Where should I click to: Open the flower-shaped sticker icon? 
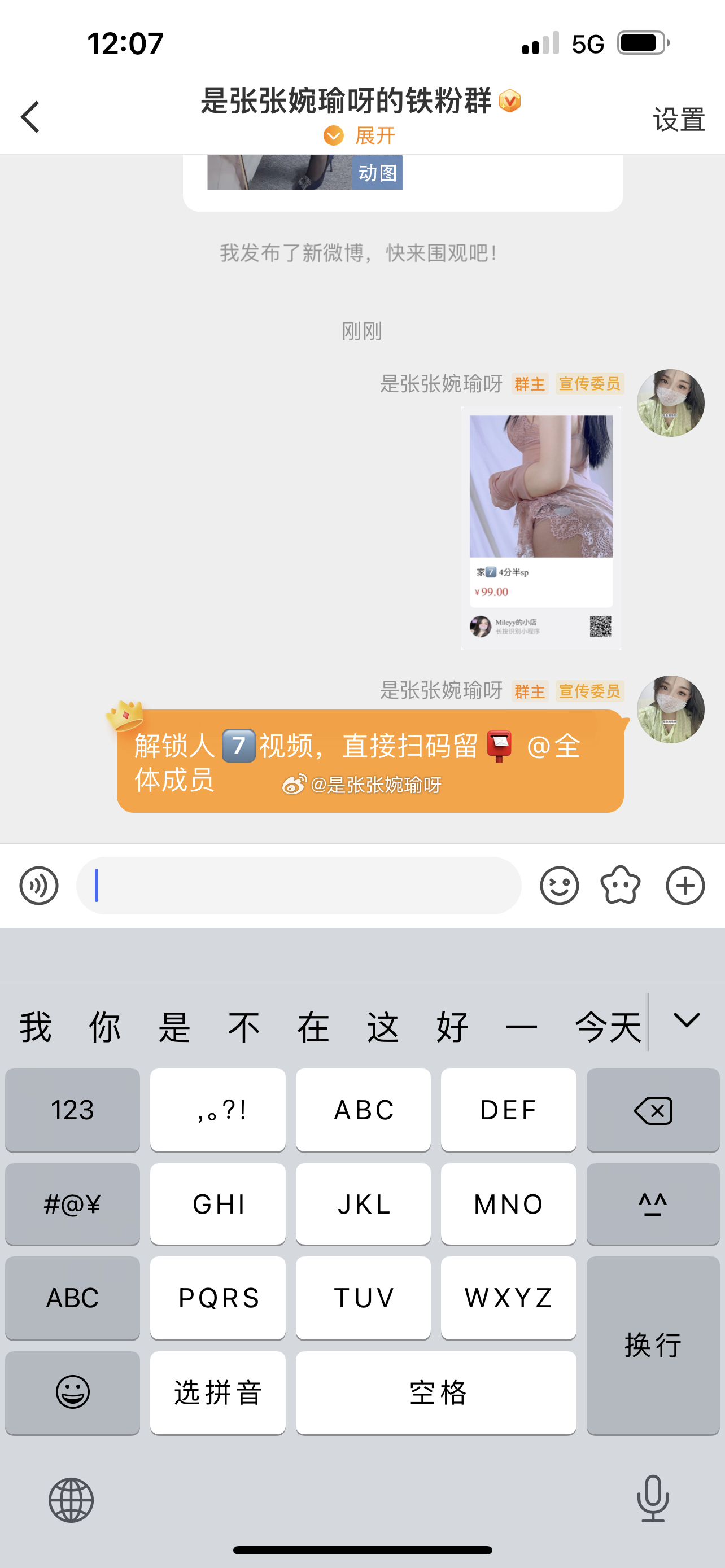tap(621, 886)
